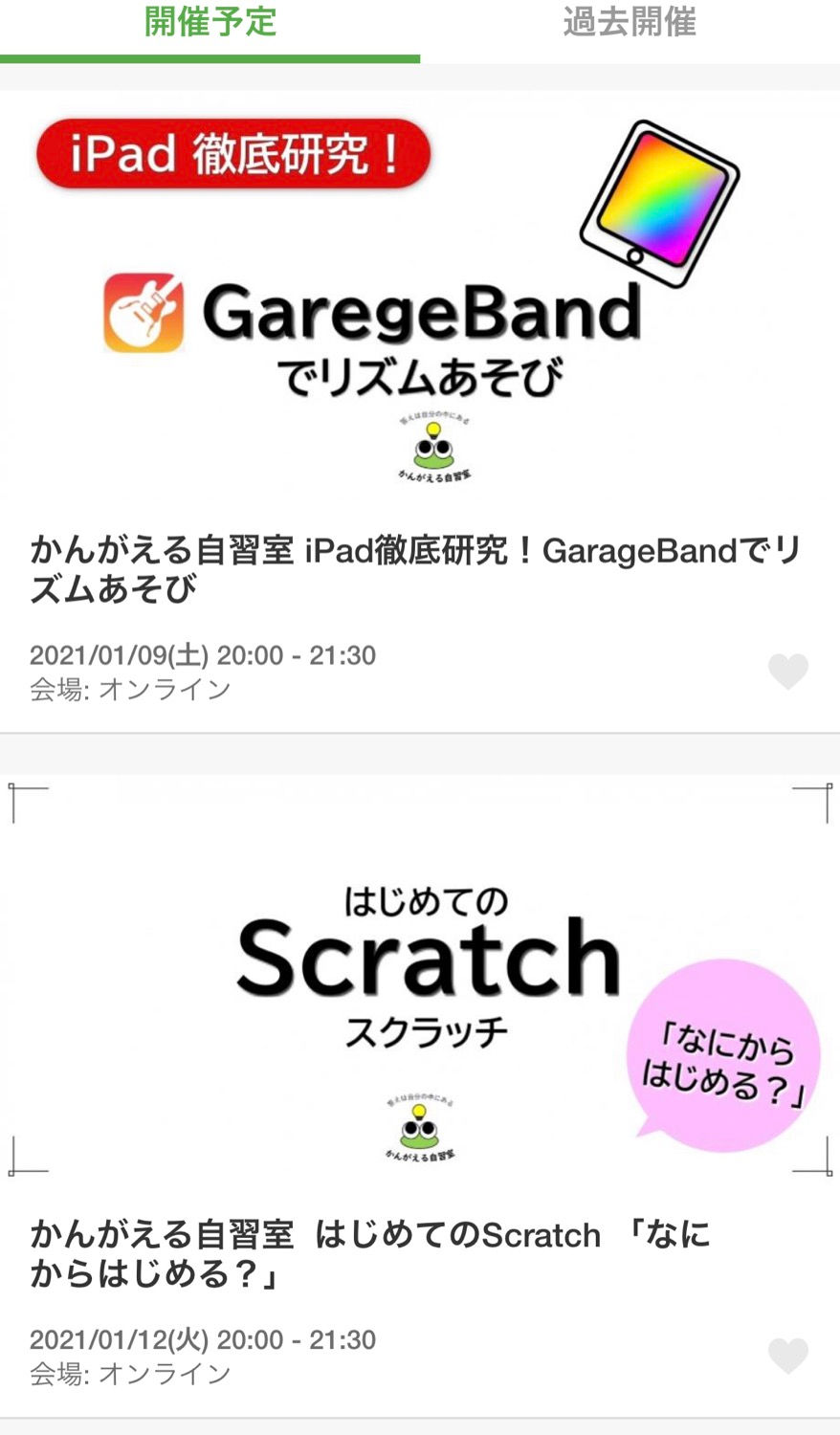Like the はじめてのScratch event heart icon
The image size is (840, 1435).
(x=788, y=1356)
